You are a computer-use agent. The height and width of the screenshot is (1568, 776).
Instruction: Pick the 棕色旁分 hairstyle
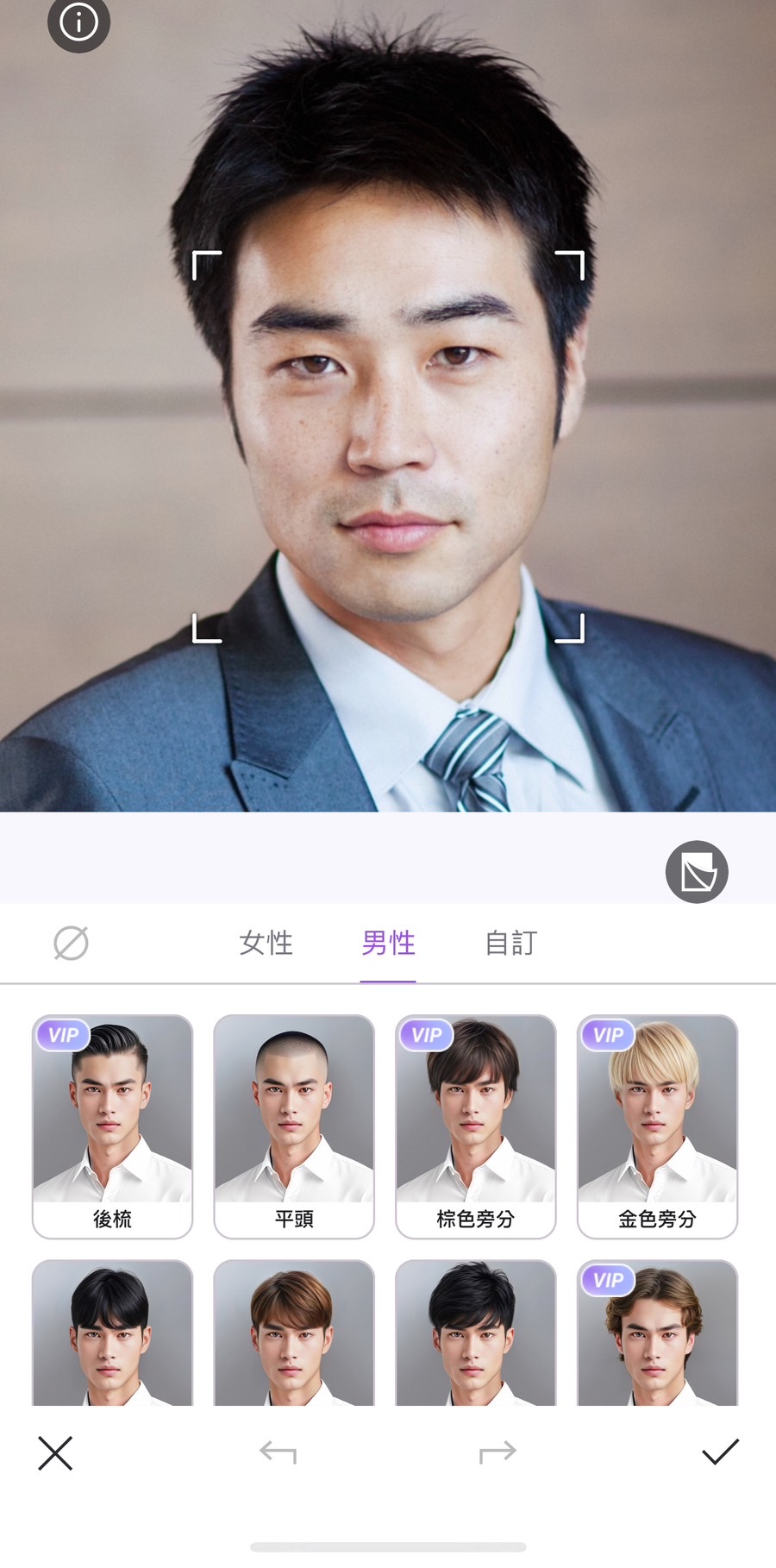476,1126
